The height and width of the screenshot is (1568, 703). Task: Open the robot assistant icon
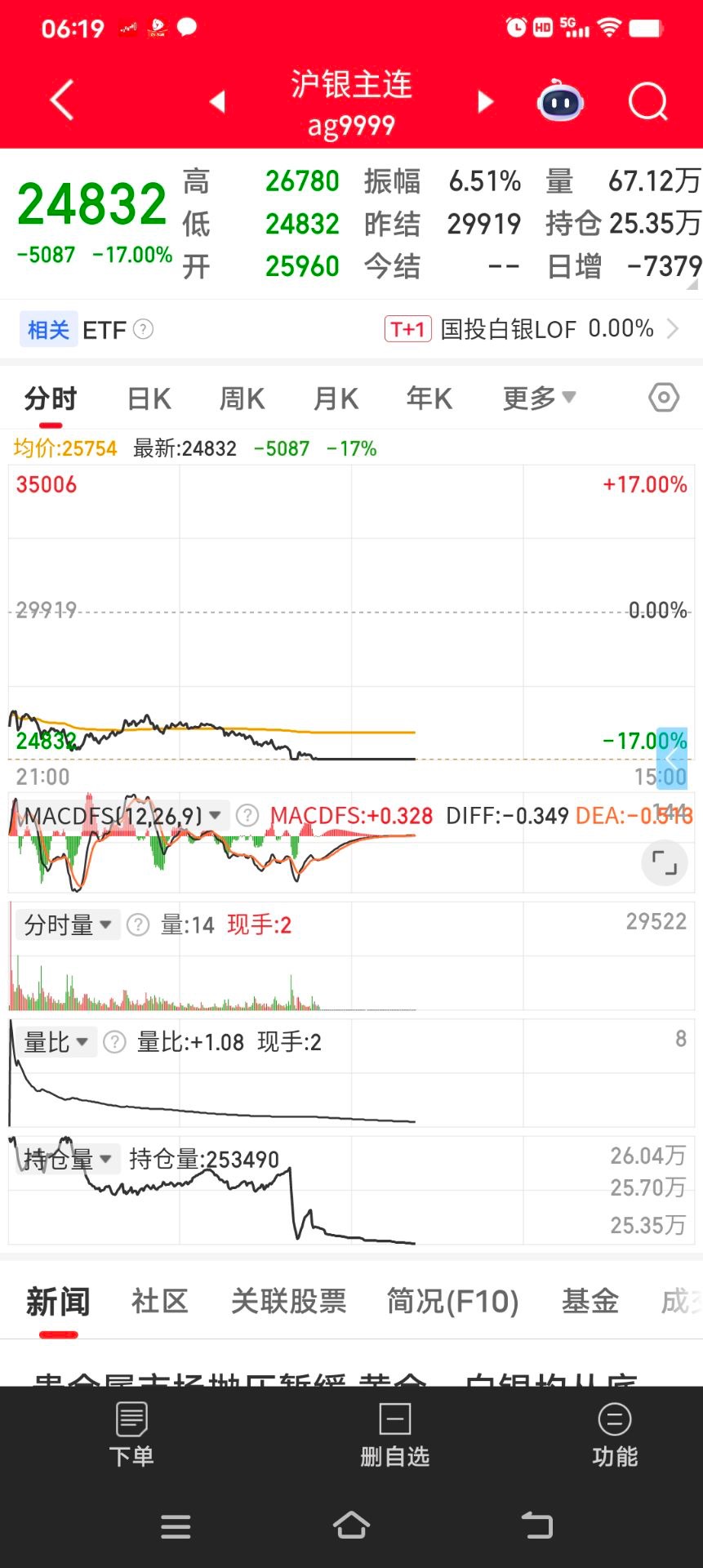pyautogui.click(x=560, y=102)
